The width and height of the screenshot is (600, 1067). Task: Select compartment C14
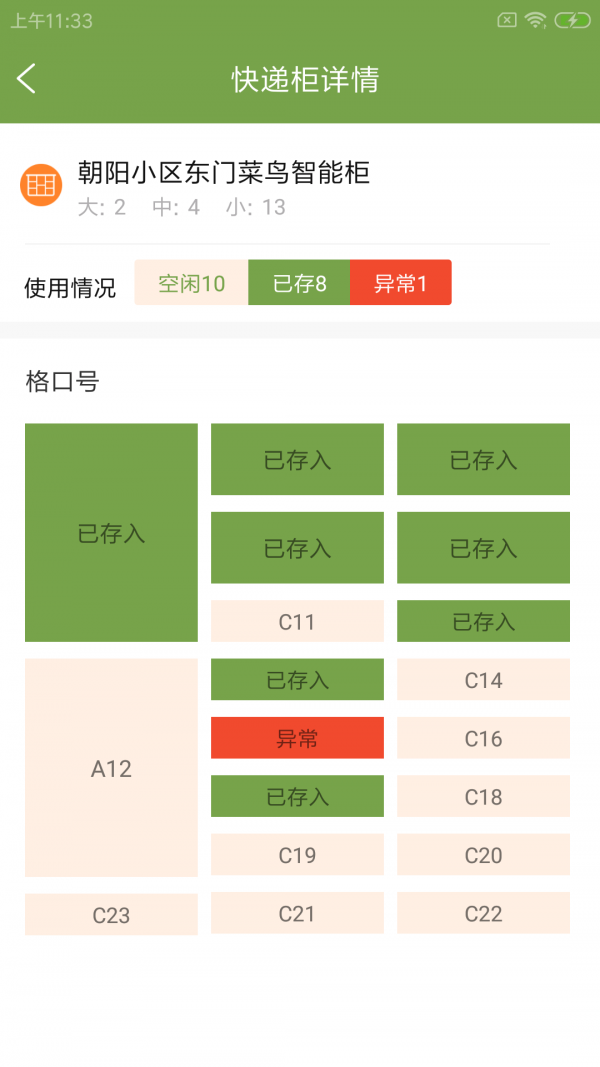pyautogui.click(x=483, y=680)
